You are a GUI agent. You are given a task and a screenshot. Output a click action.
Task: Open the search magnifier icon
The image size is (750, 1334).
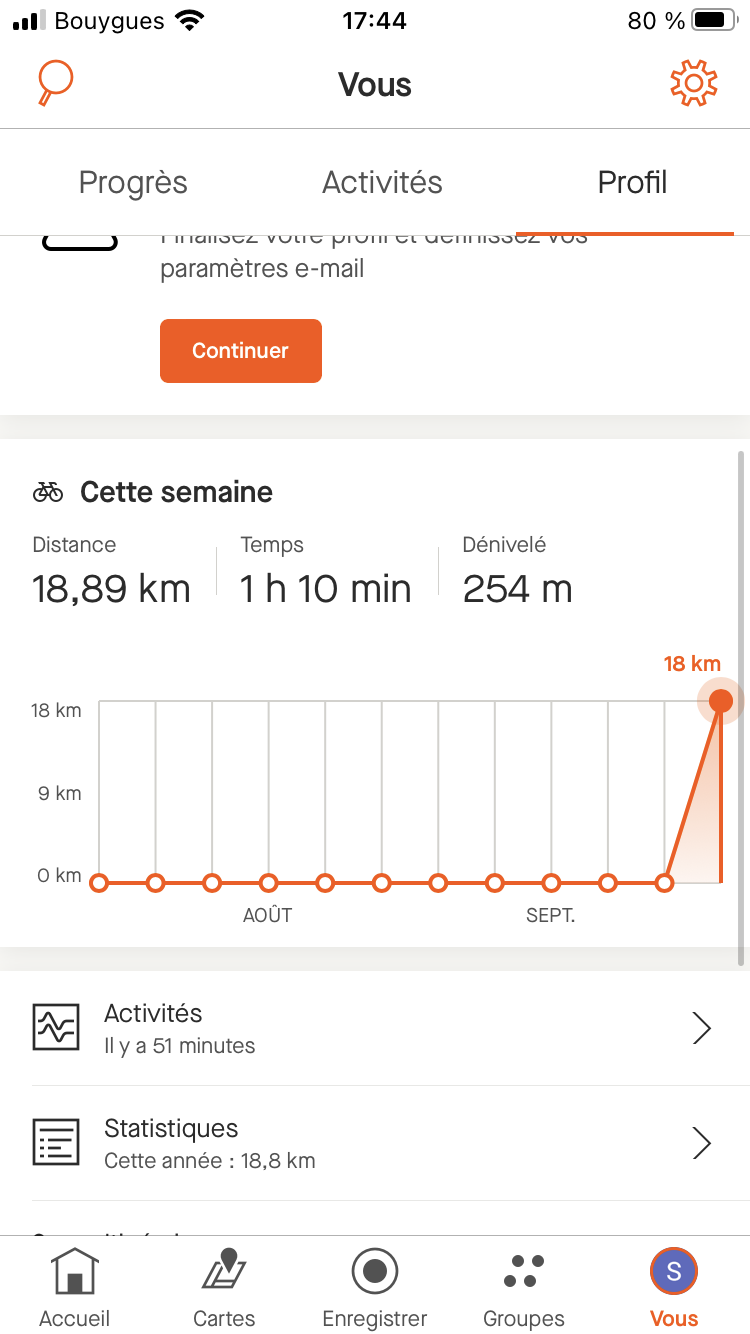[55, 83]
